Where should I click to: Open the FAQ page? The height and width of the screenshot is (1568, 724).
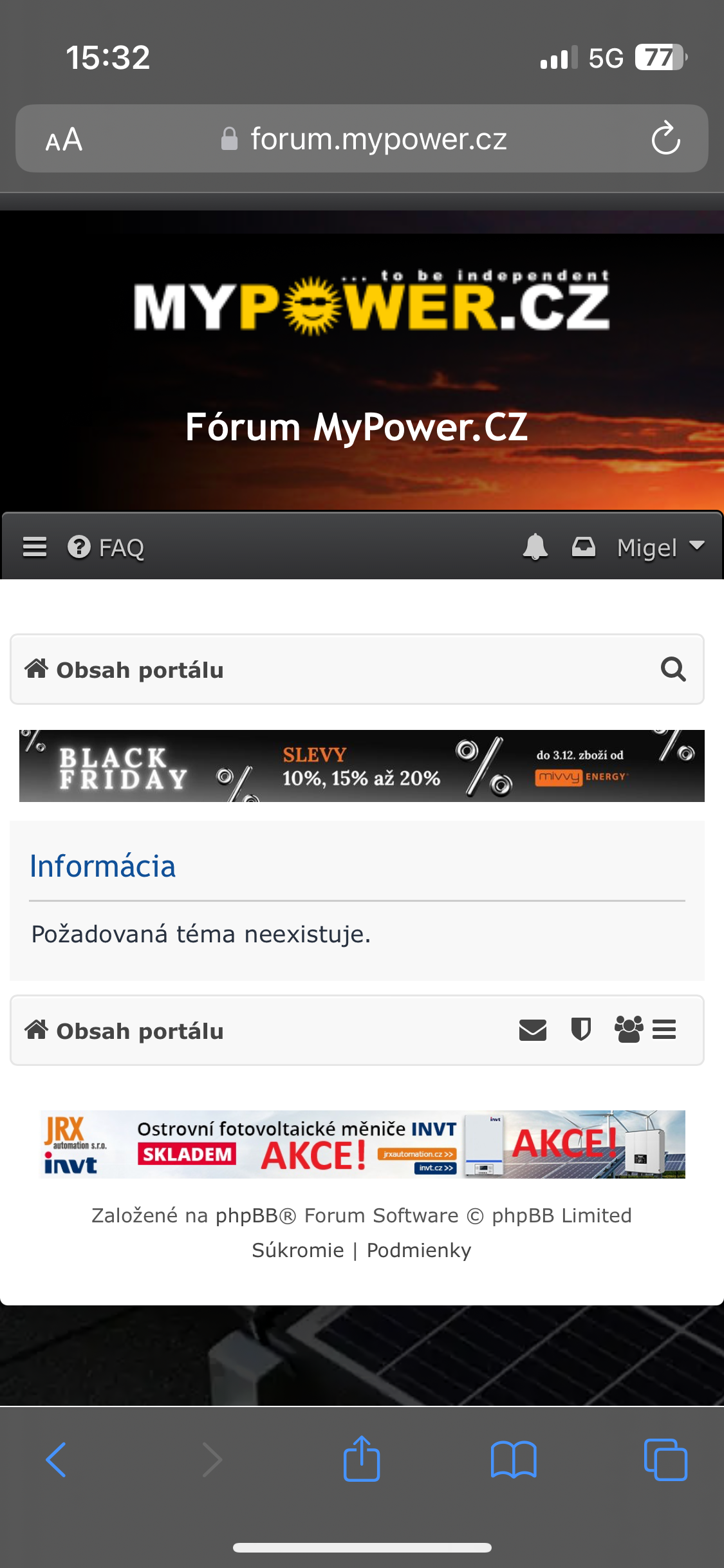tap(107, 548)
